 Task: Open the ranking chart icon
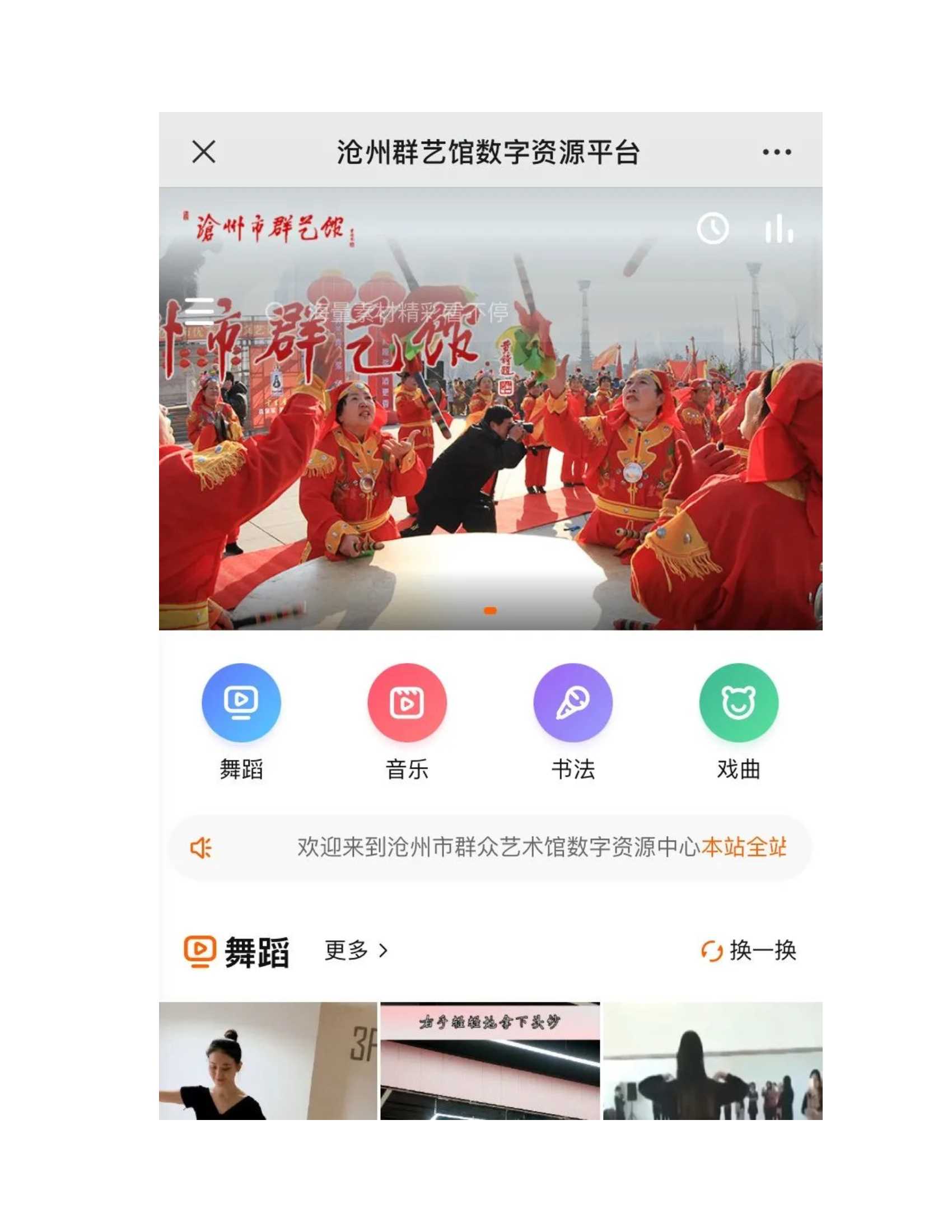[779, 229]
